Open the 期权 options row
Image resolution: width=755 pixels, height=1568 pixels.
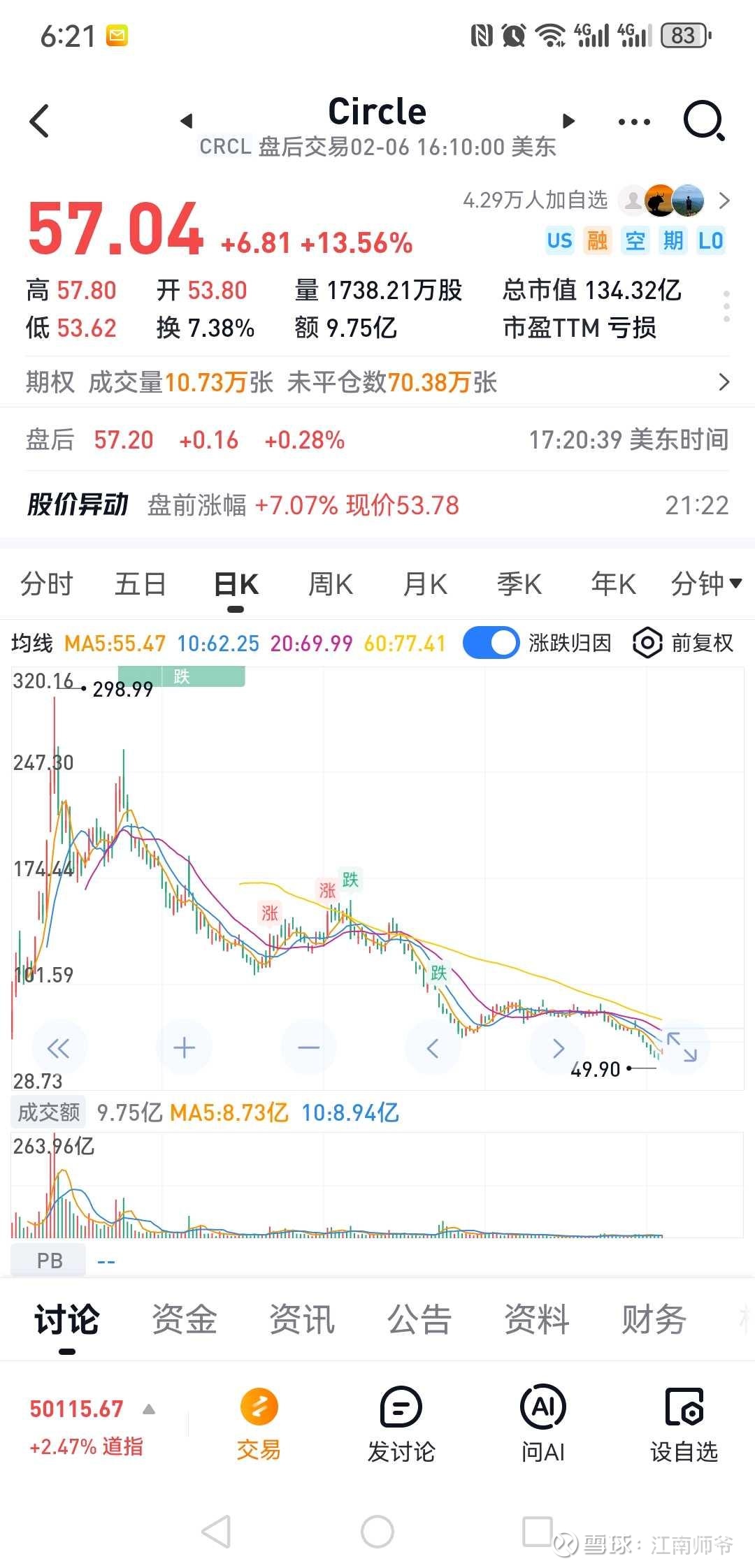coord(377,382)
